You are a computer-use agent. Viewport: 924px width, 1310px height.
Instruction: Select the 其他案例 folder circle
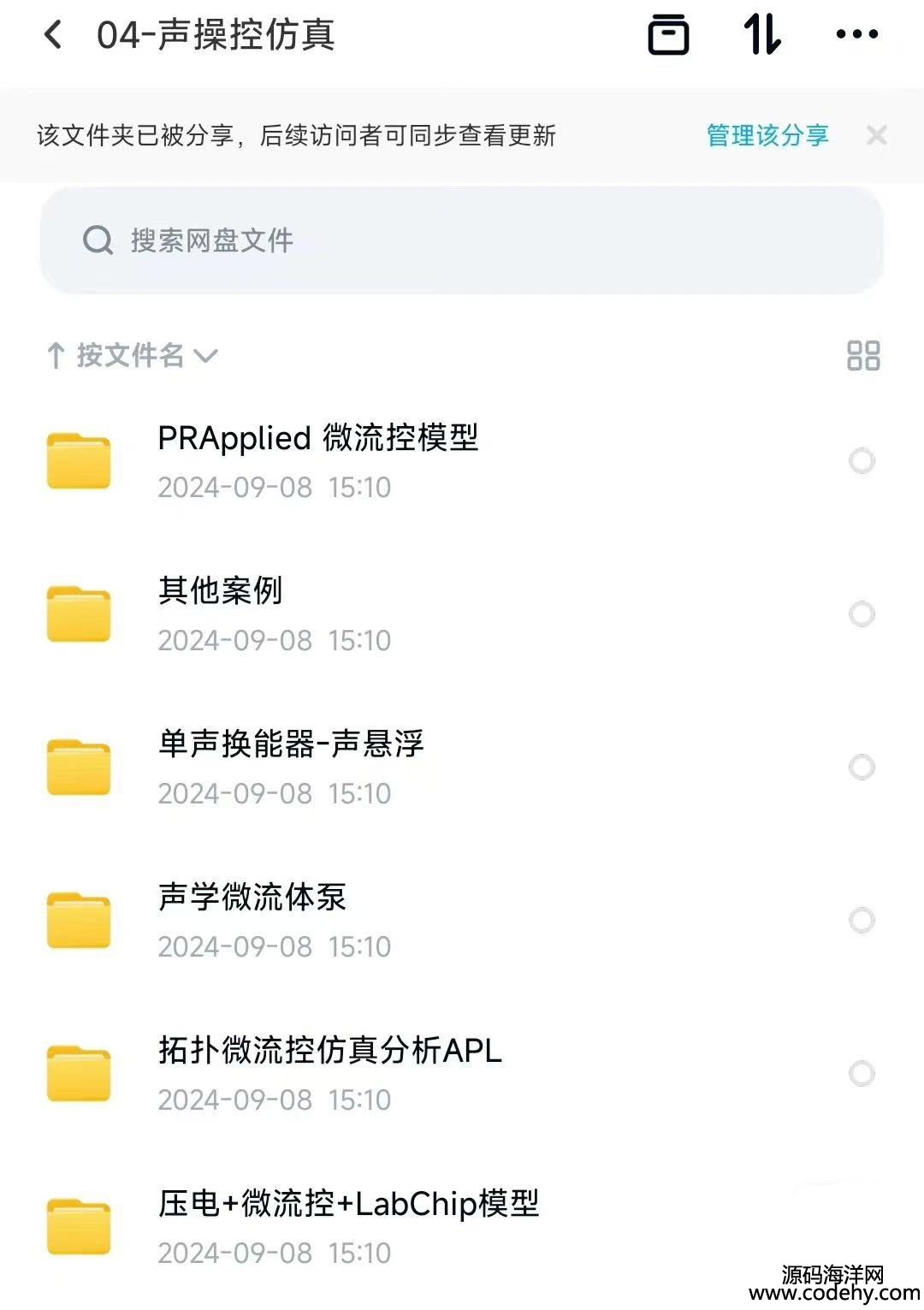click(x=862, y=614)
